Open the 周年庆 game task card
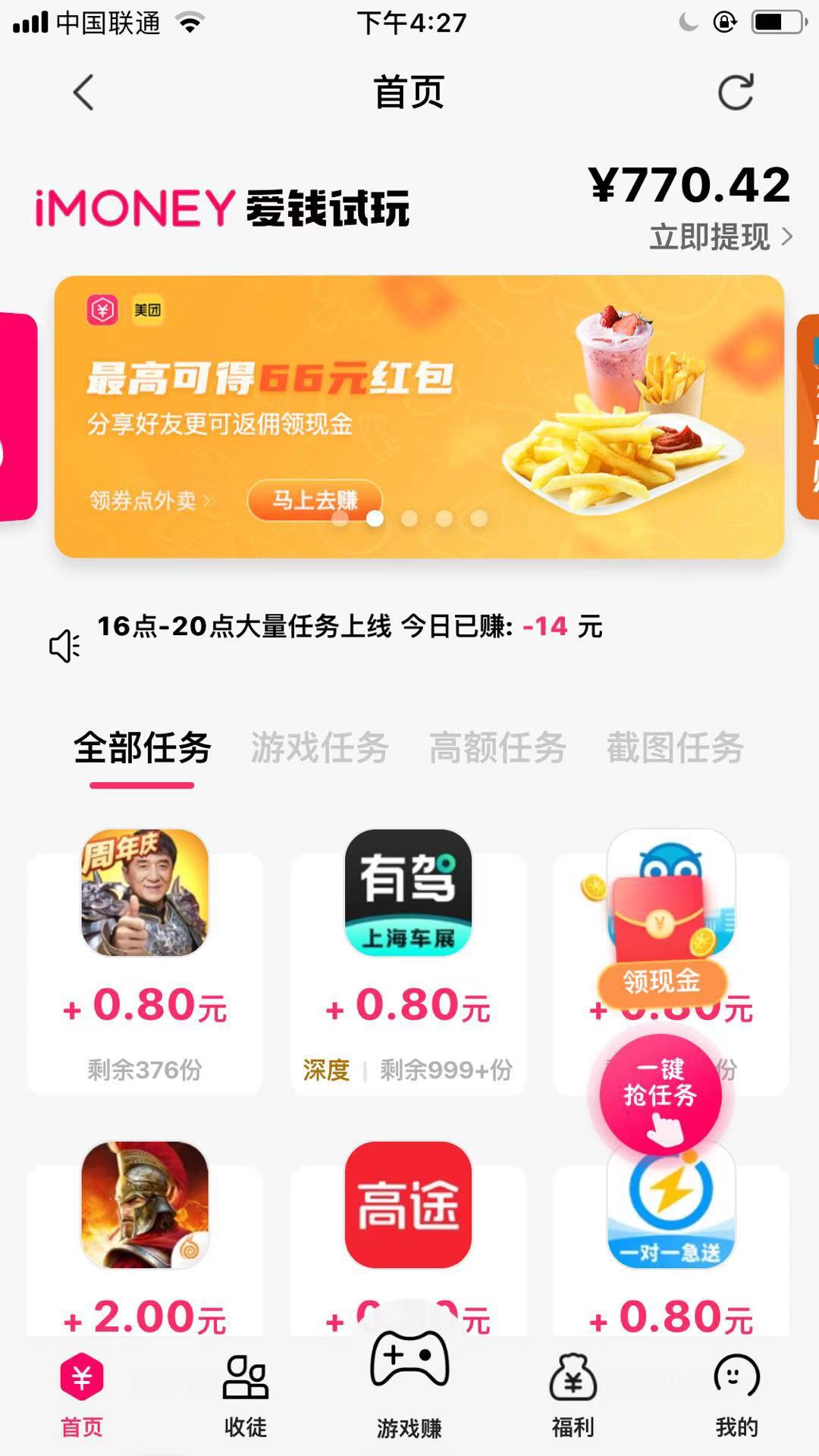Viewport: 819px width, 1456px height. [x=145, y=963]
